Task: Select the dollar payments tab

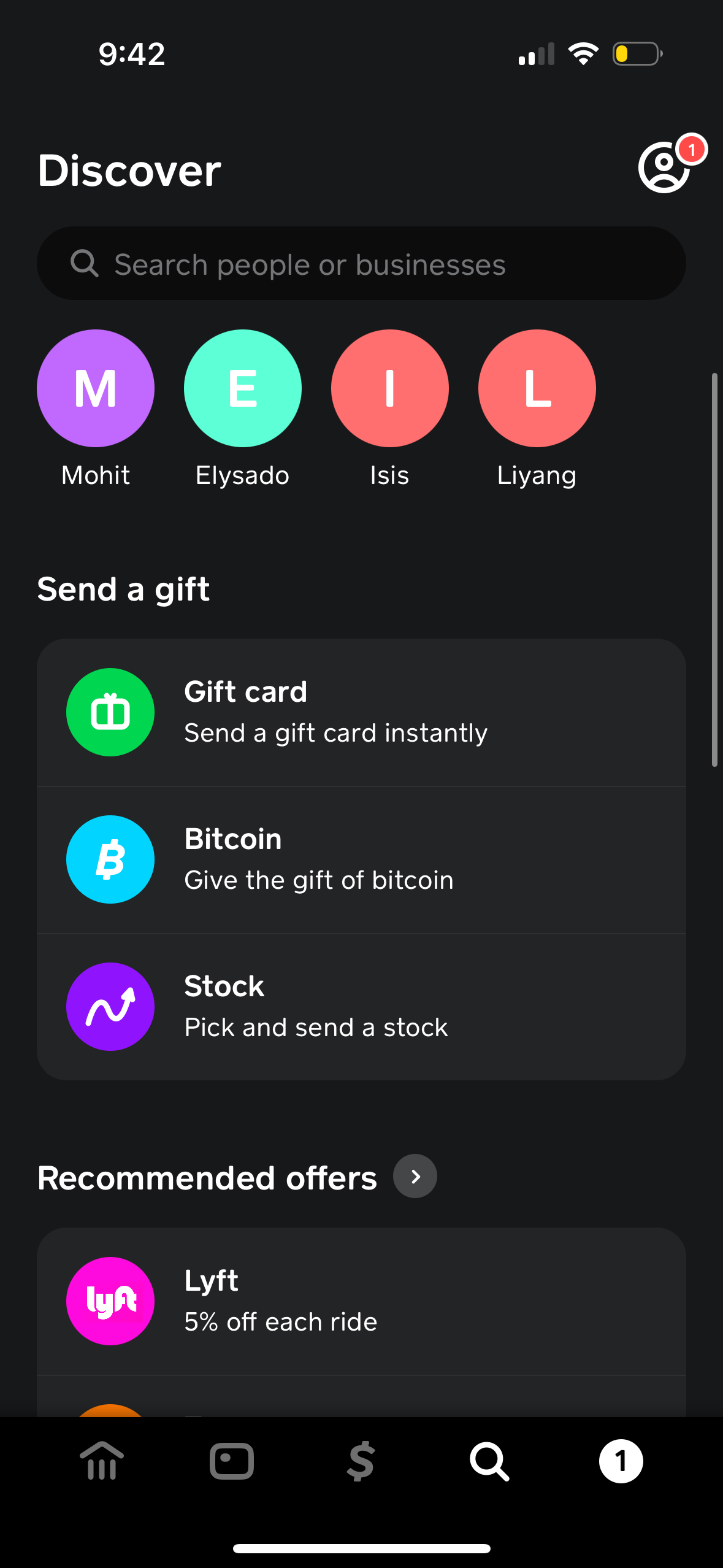Action: [361, 1462]
